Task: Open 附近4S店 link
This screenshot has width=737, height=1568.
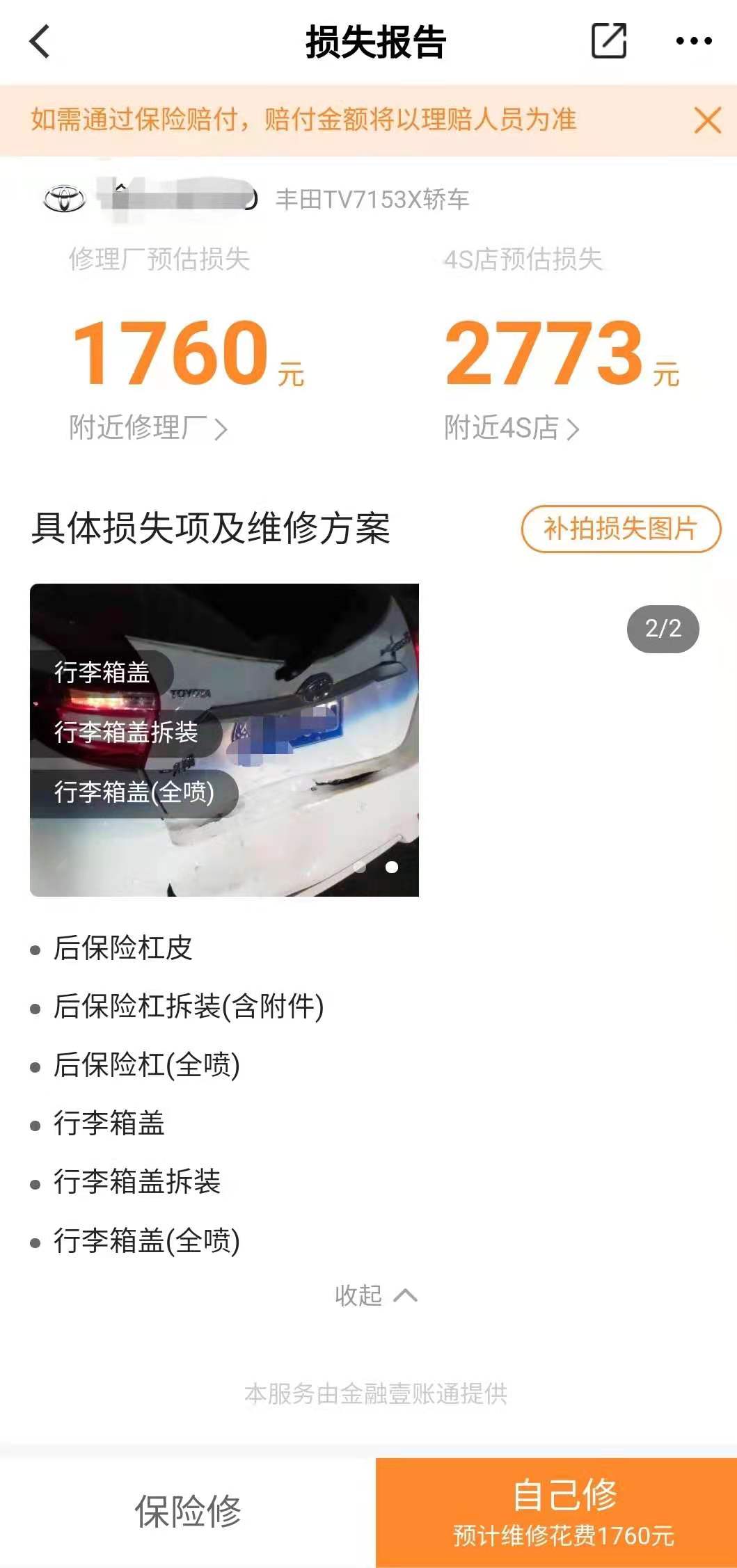Action: tap(512, 428)
